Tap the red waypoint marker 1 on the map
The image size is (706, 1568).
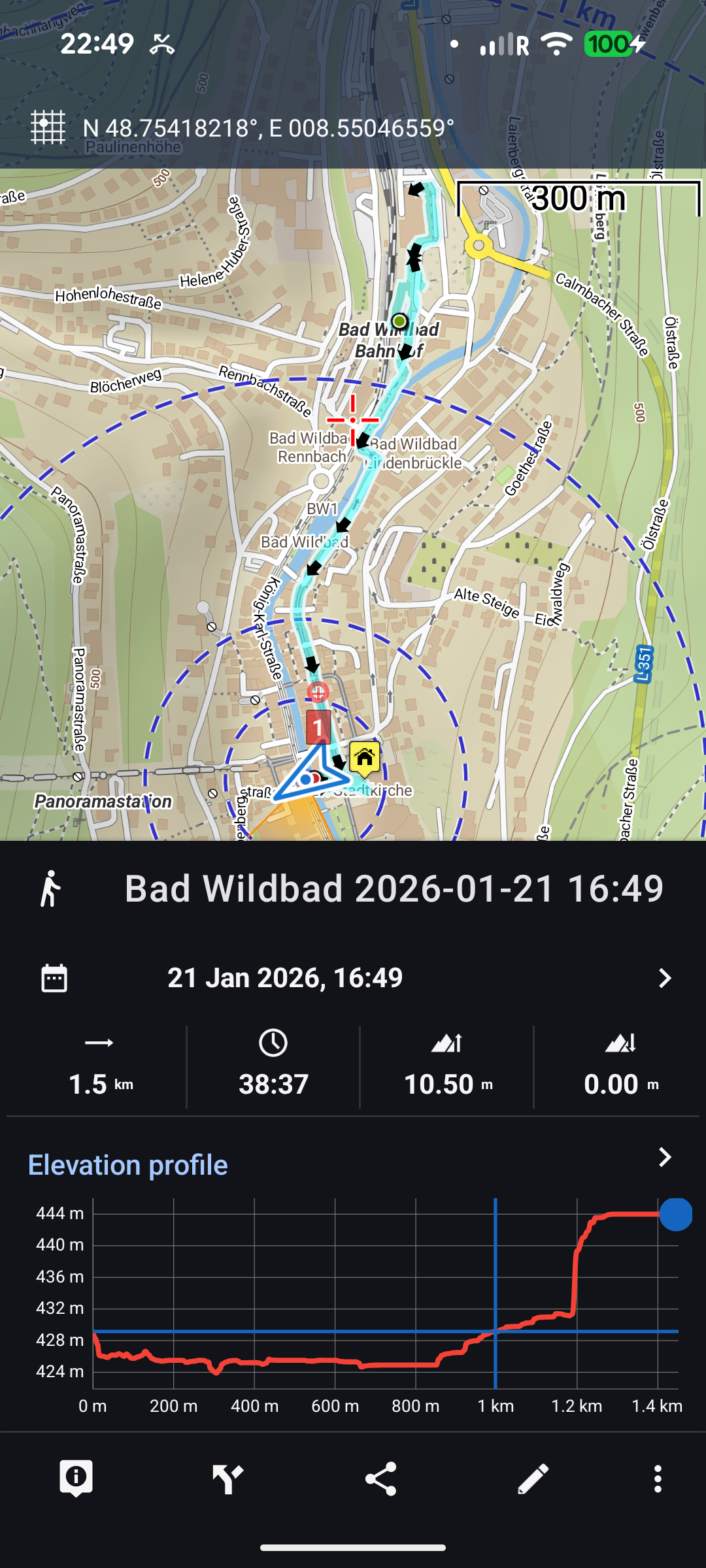(x=318, y=727)
